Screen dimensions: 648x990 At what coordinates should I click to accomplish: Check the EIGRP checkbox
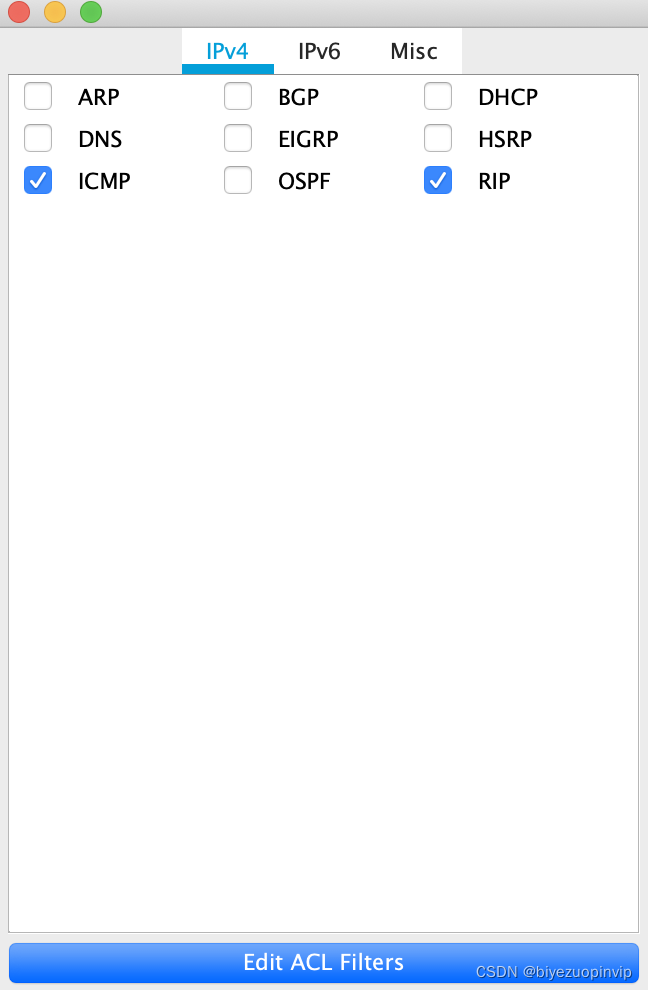pyautogui.click(x=238, y=138)
